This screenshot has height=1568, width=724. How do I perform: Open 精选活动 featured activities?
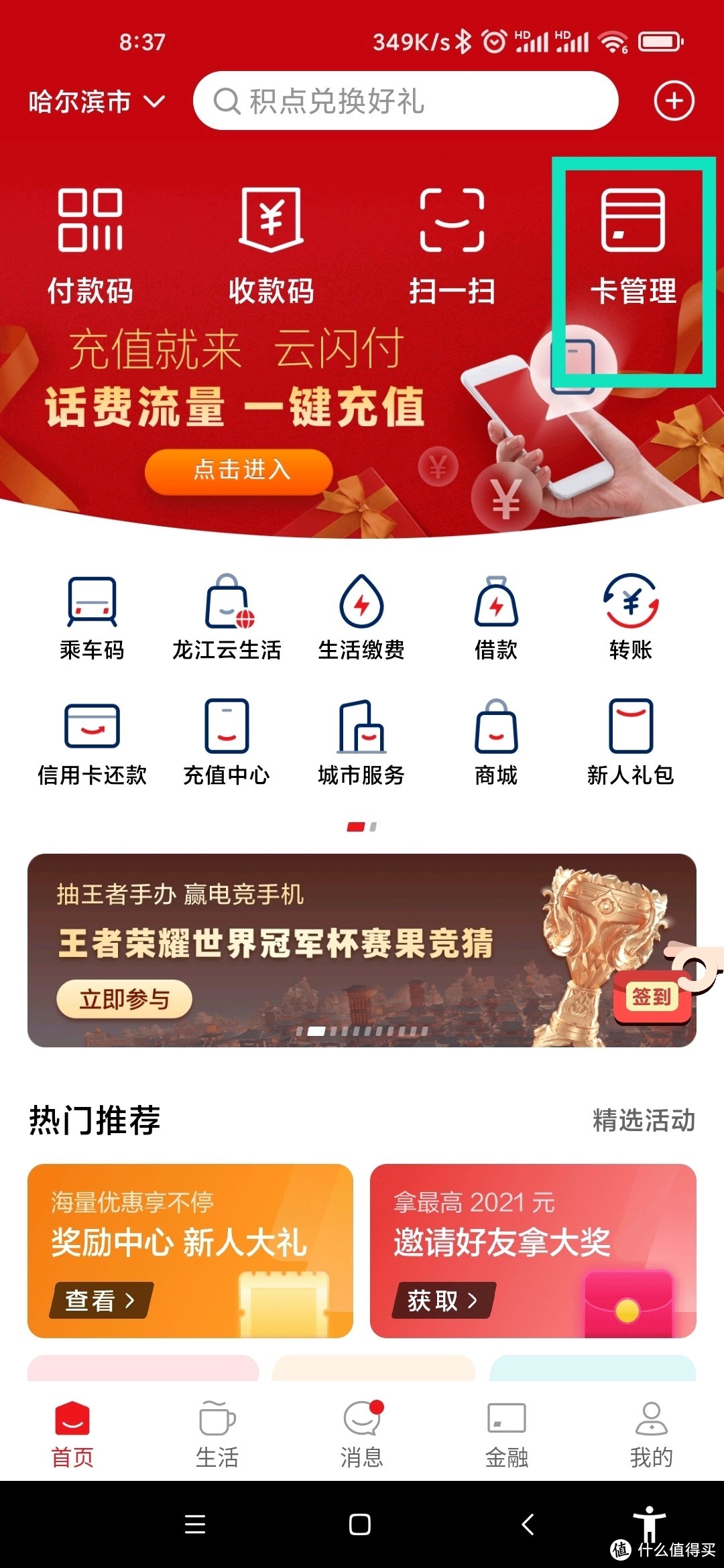(644, 1120)
